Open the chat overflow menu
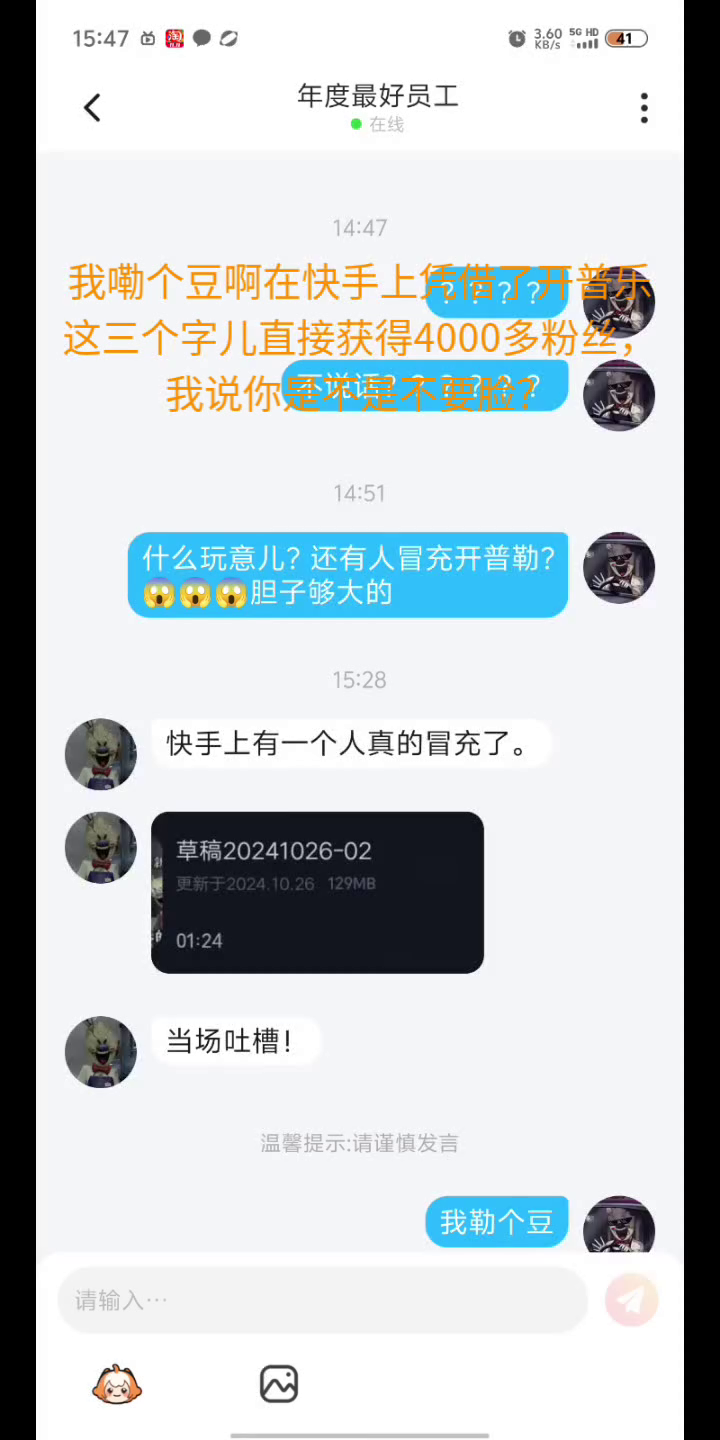 click(644, 108)
